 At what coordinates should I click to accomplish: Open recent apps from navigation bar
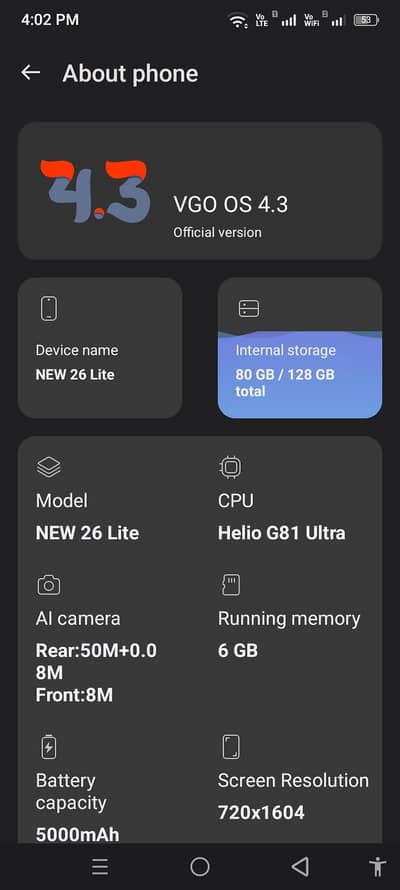[100, 867]
